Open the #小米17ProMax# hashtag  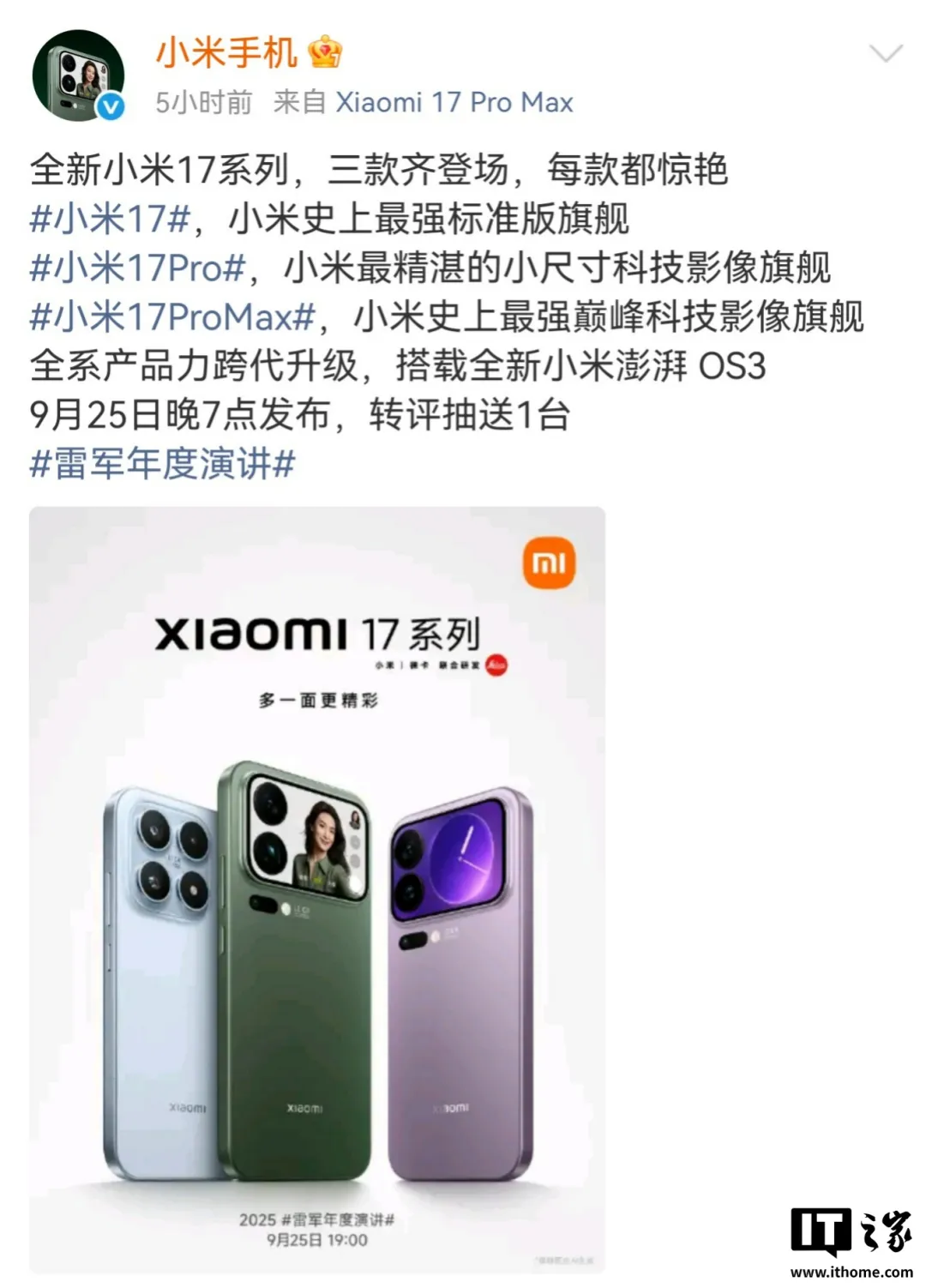tap(172, 317)
